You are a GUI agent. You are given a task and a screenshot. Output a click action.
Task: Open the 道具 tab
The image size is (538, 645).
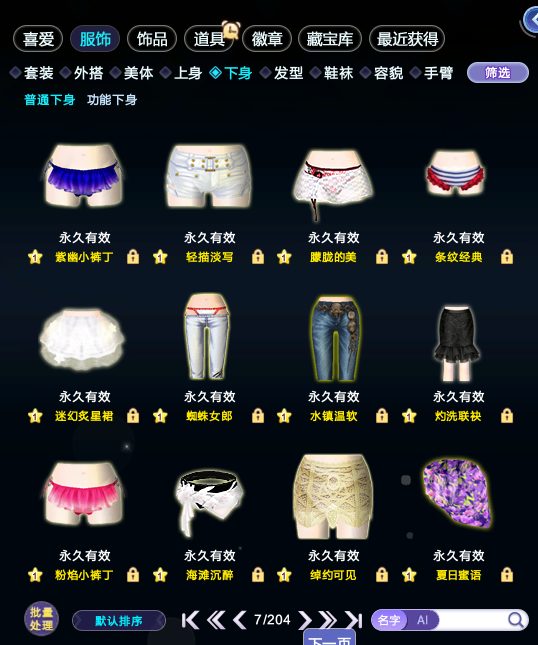point(209,39)
